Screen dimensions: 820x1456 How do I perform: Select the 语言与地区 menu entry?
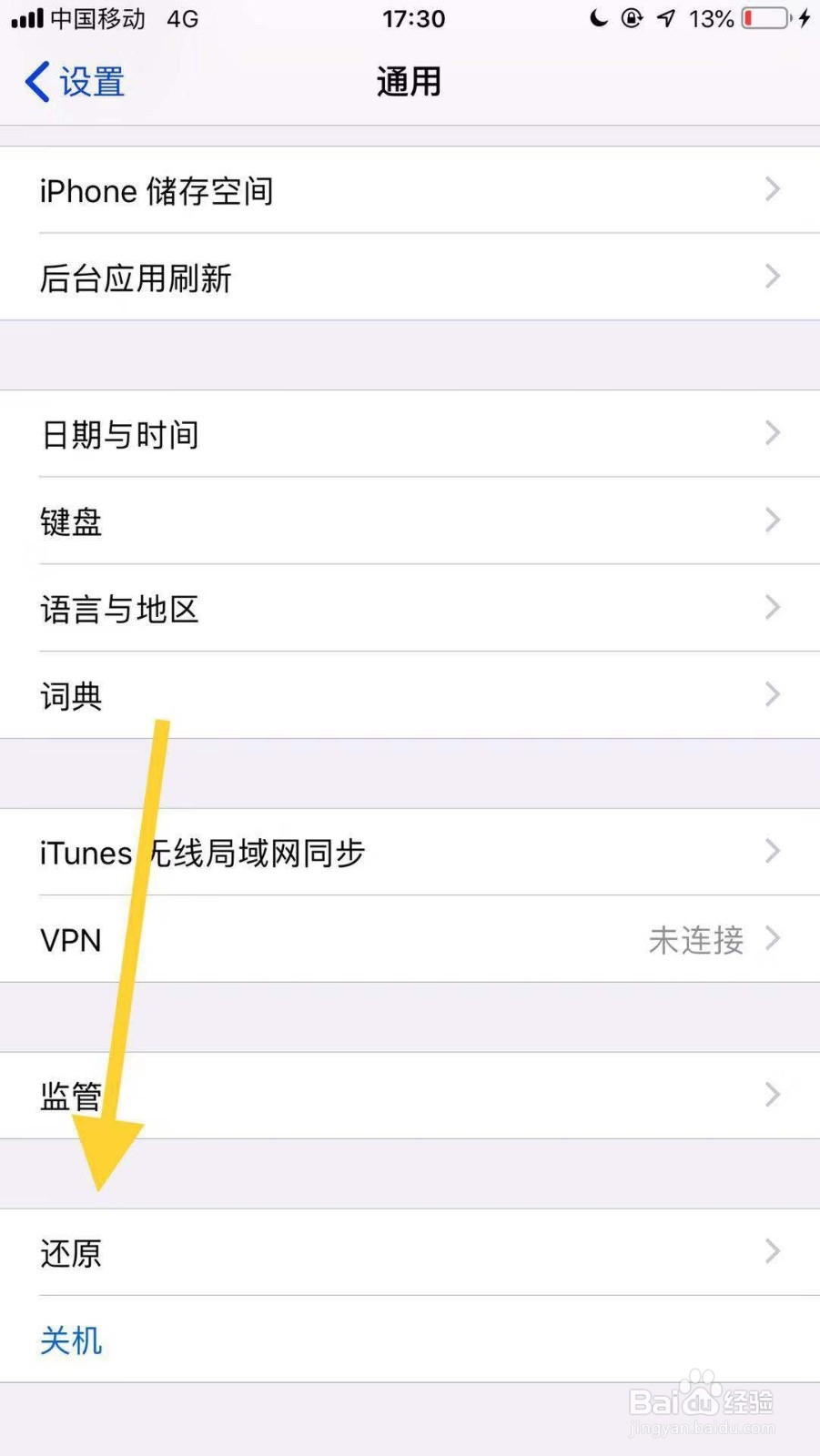pos(410,608)
